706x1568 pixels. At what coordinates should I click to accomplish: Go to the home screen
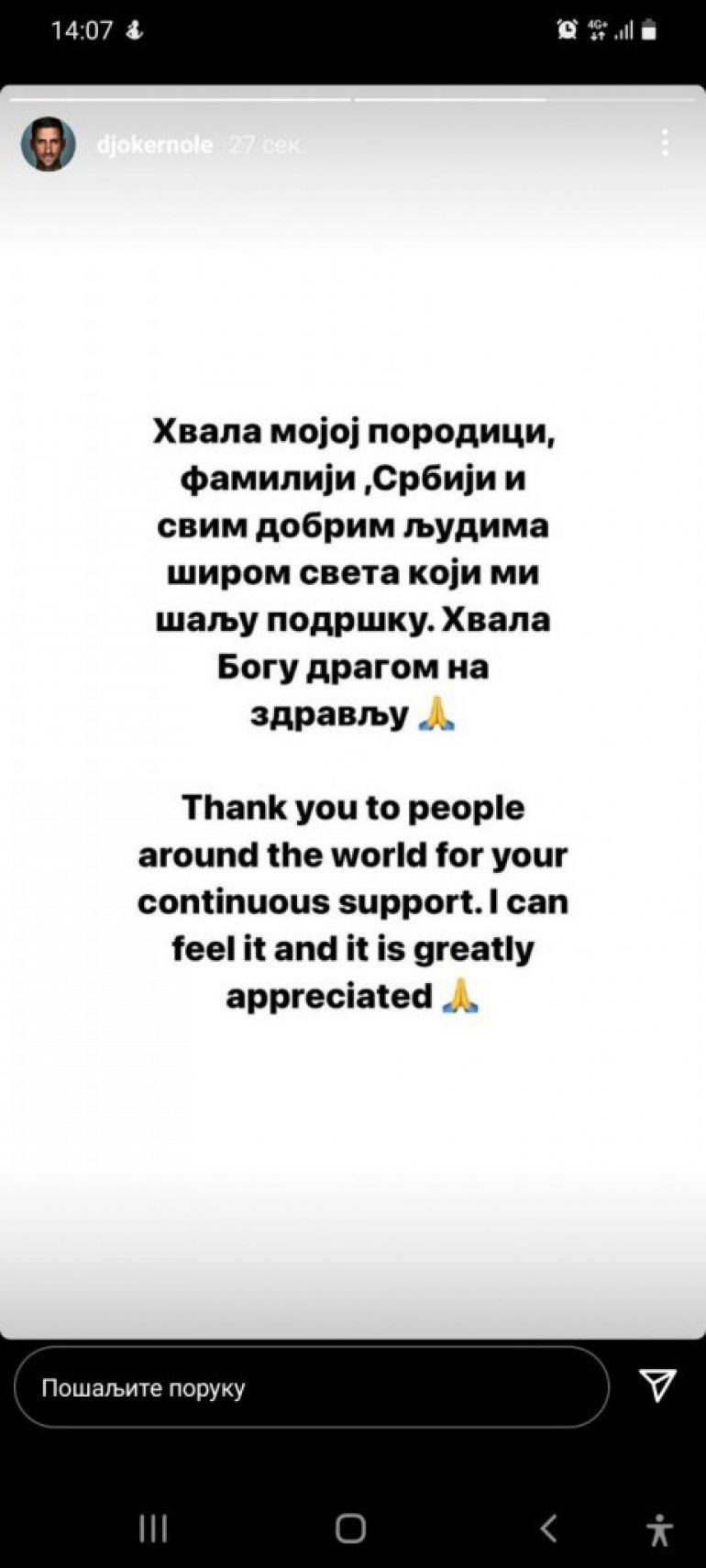pos(350,1528)
